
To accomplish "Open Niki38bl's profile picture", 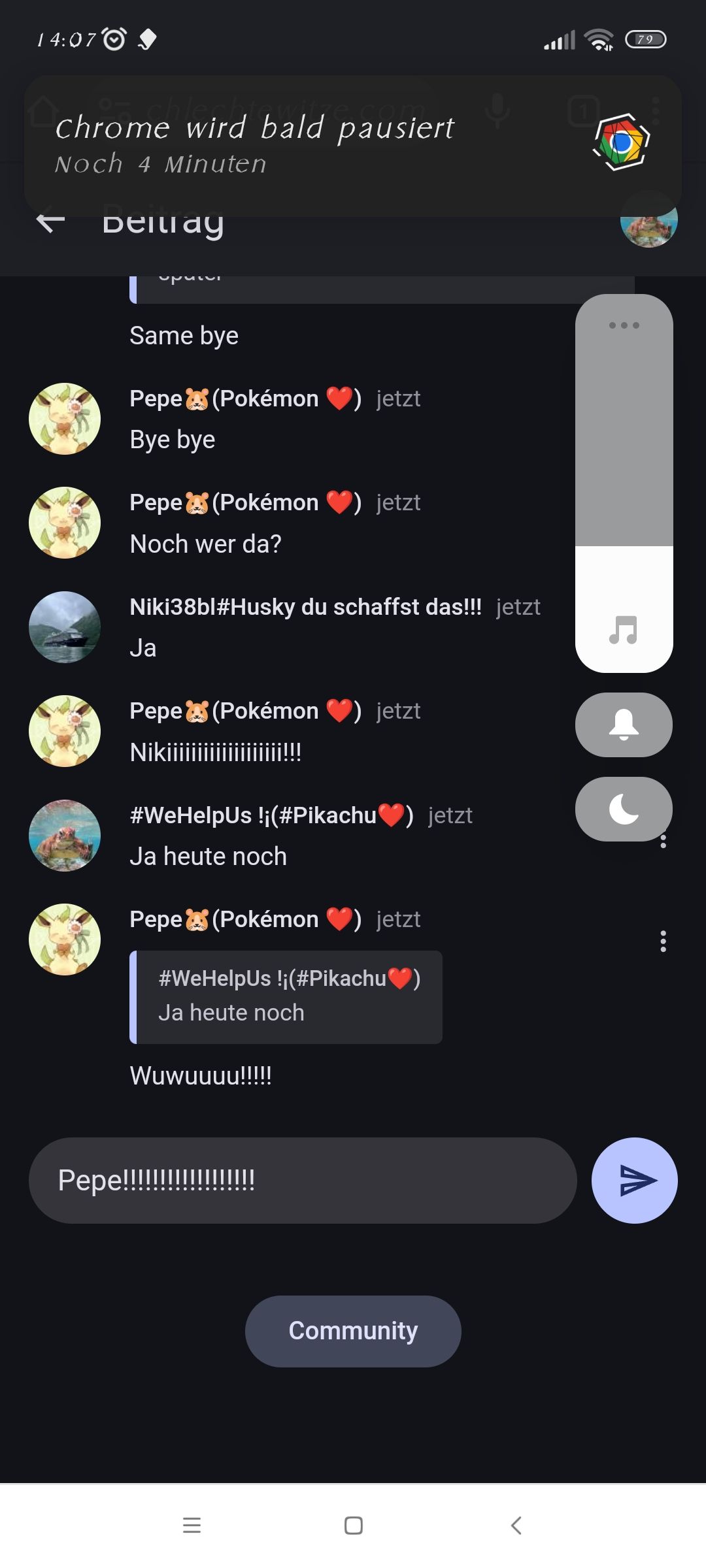I will [65, 627].
